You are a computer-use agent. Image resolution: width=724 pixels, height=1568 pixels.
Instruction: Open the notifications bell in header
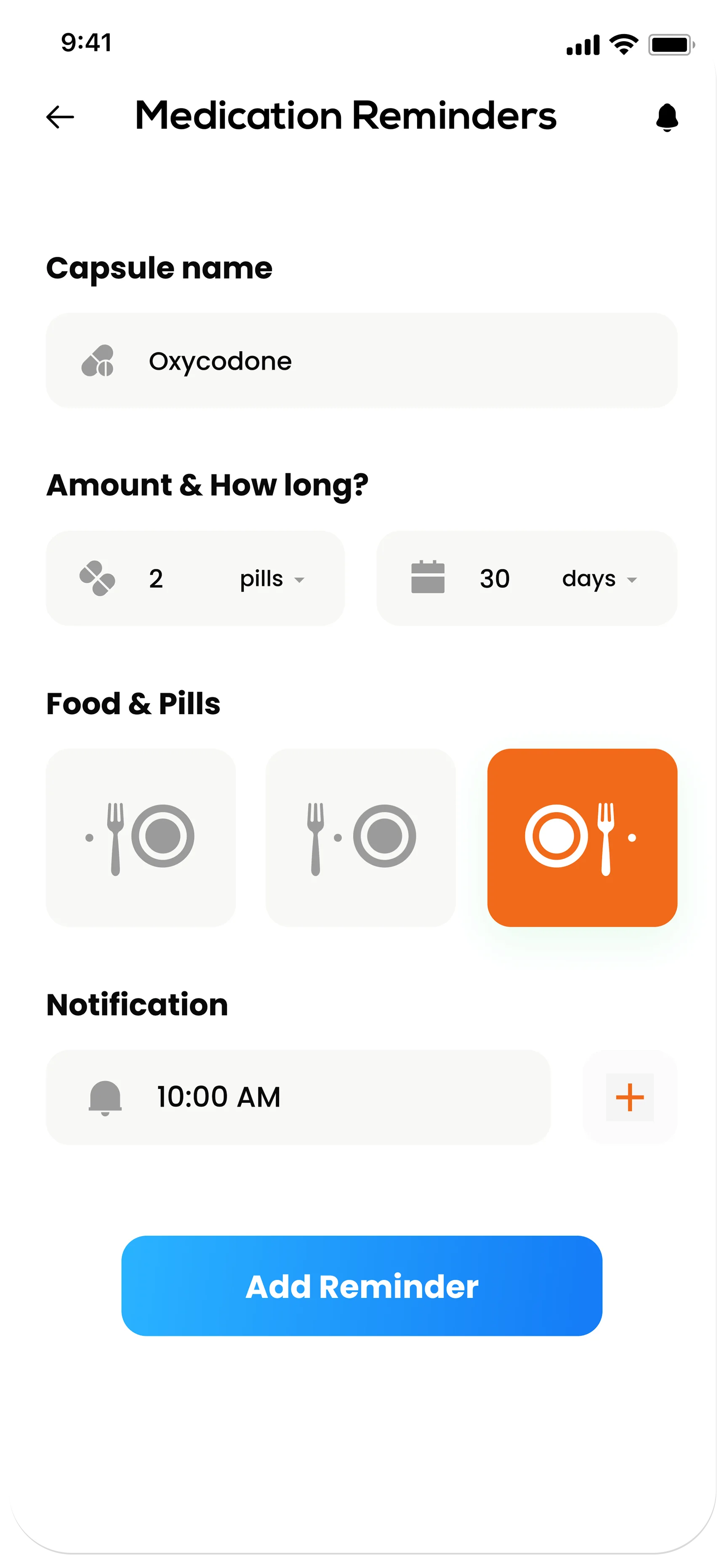click(667, 117)
